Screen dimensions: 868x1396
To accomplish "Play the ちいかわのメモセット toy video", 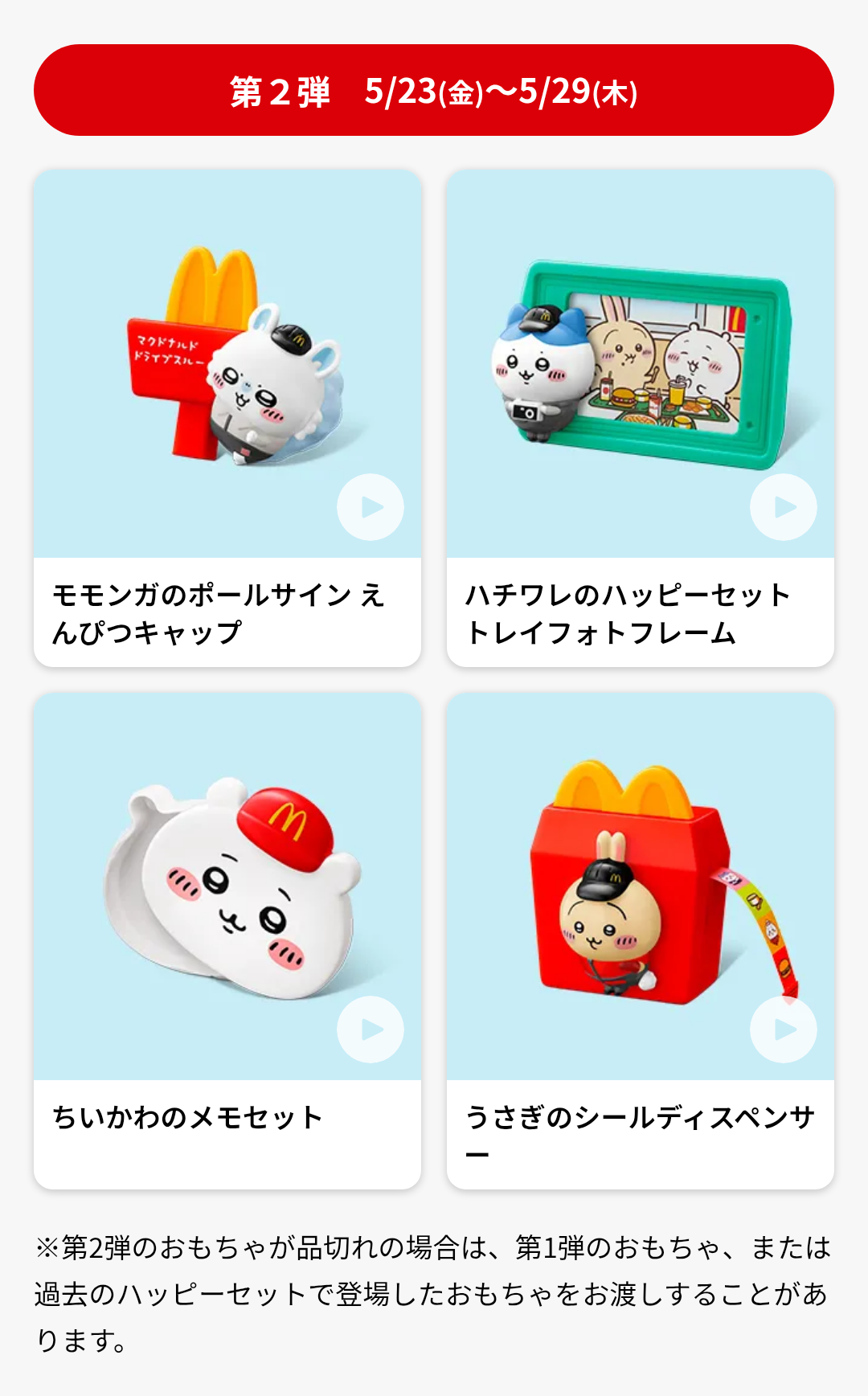I will point(371,1030).
